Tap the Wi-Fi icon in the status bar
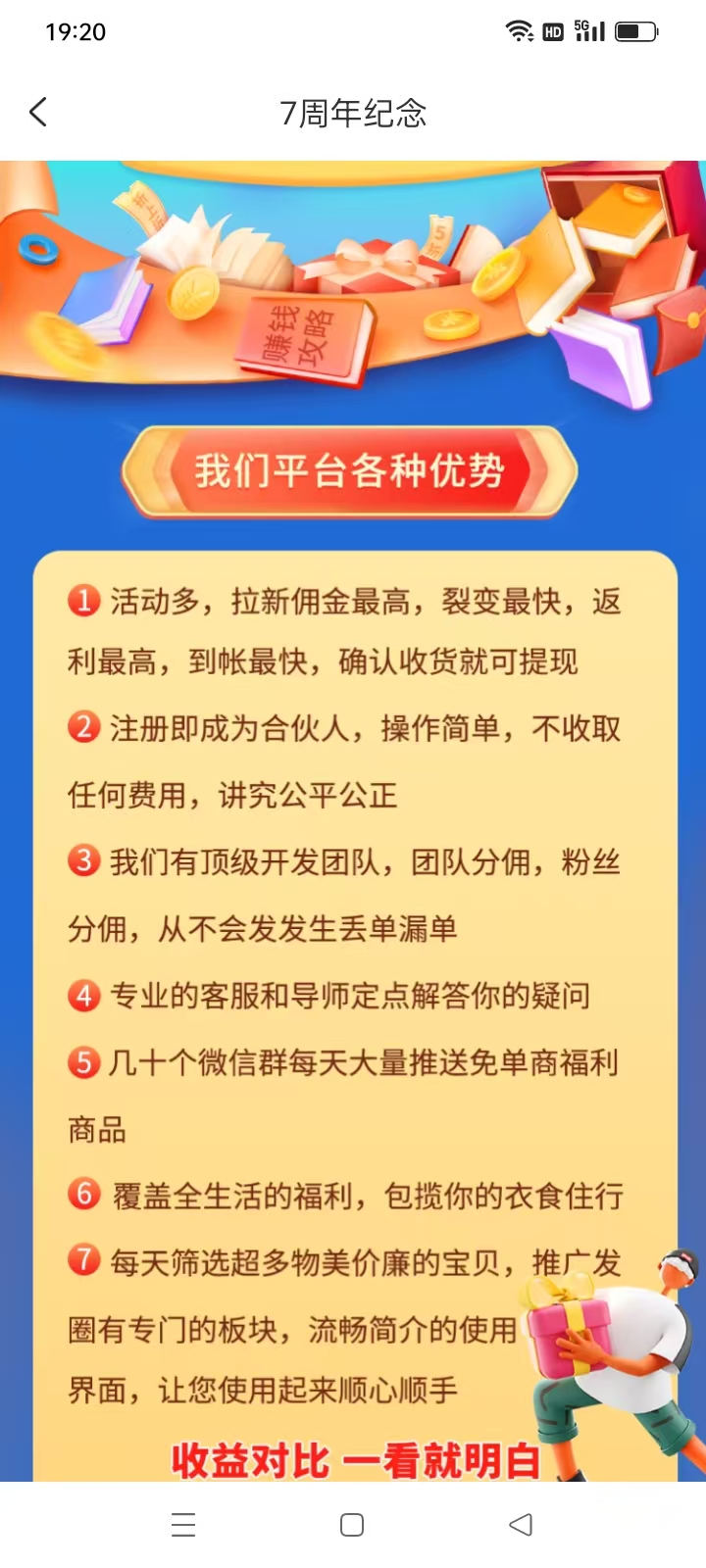This screenshot has height=1568, width=706. (x=518, y=30)
